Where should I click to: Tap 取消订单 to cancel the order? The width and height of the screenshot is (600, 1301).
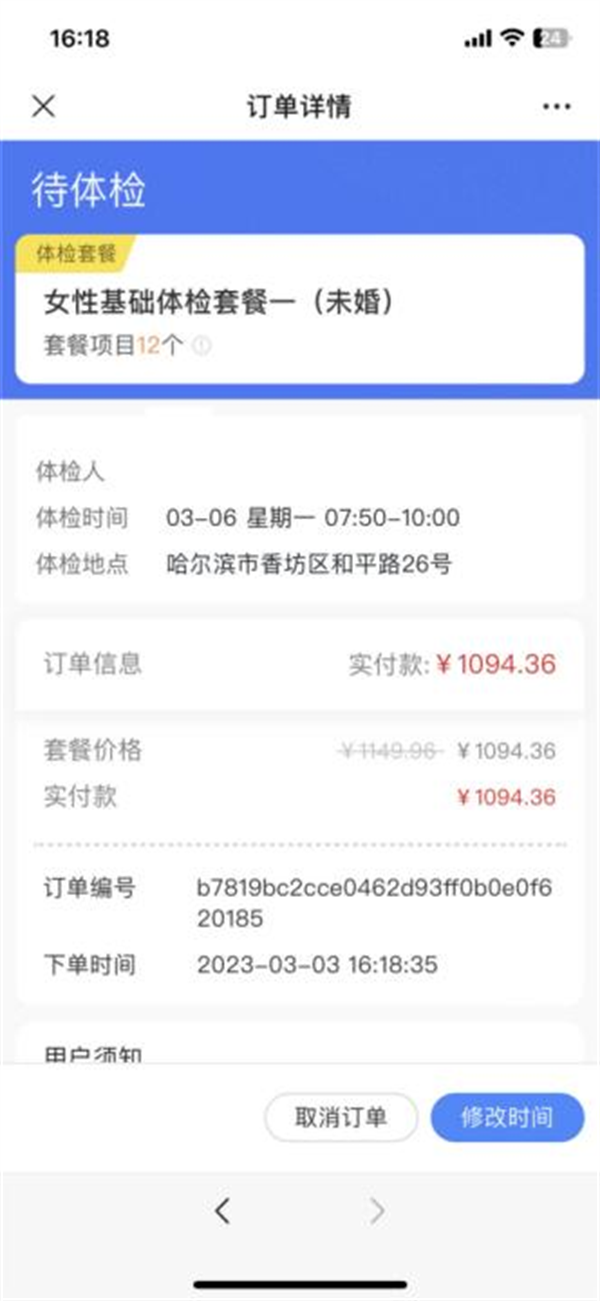pyautogui.click(x=341, y=1117)
